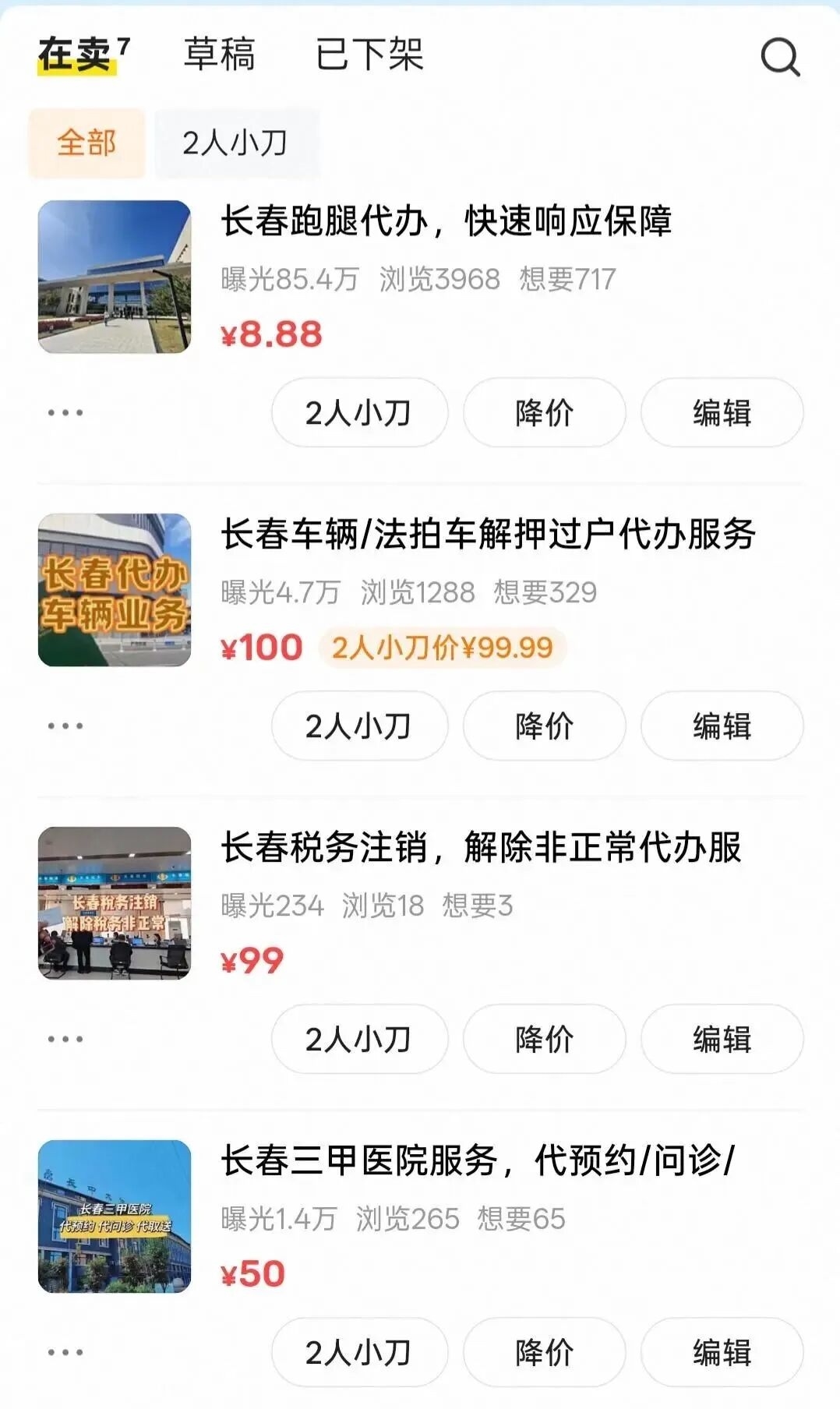Viewport: 840px width, 1409px height.
Task: Edit the 长春三甲医院服务 listing
Action: click(x=722, y=1352)
